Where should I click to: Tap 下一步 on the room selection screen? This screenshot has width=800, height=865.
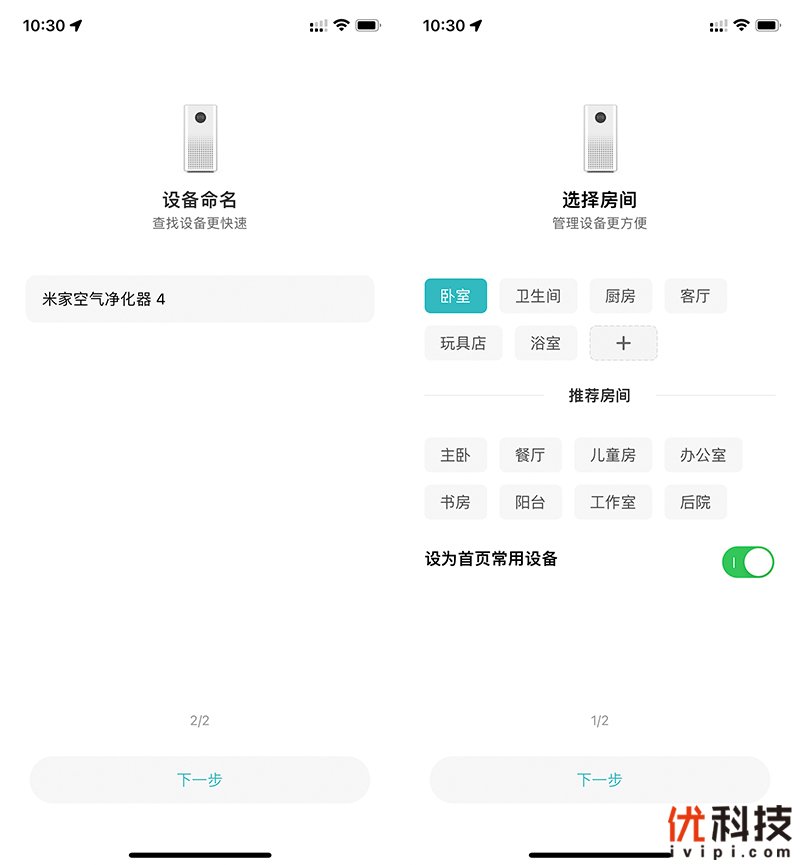point(600,780)
